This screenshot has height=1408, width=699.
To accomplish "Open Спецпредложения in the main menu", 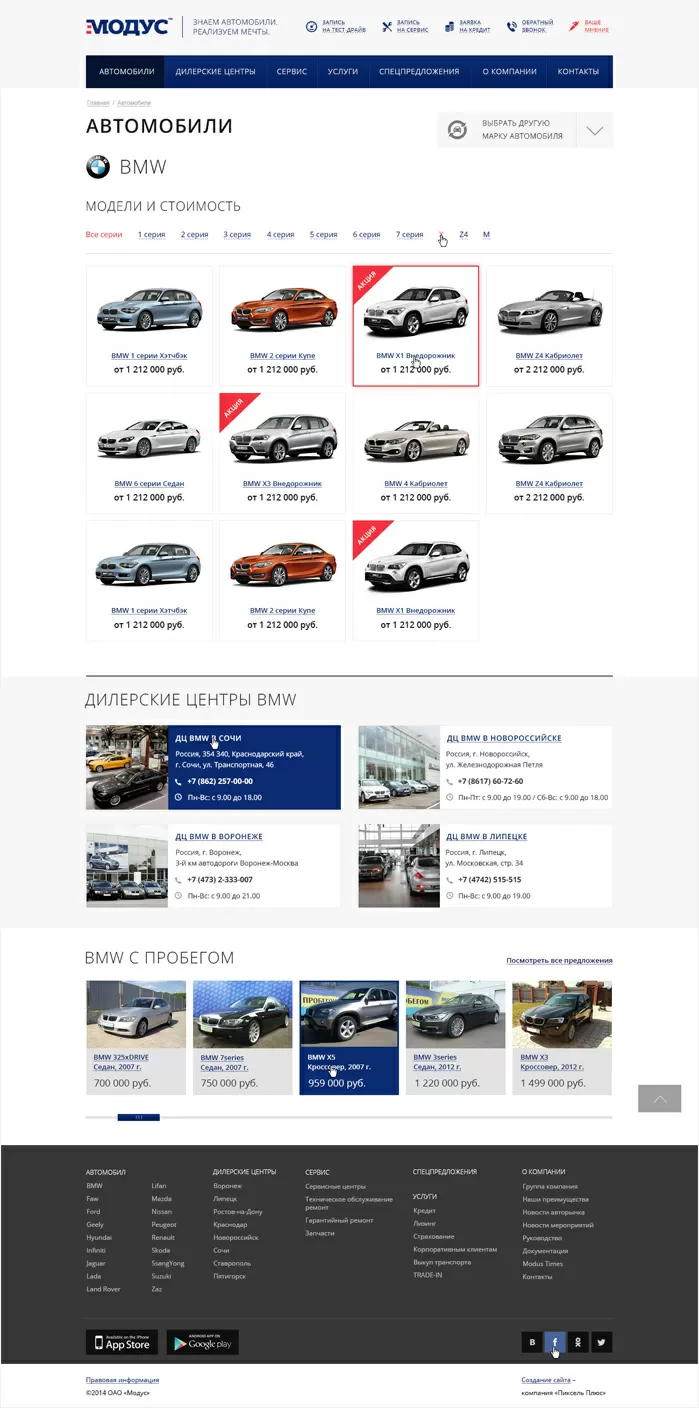I will (419, 72).
